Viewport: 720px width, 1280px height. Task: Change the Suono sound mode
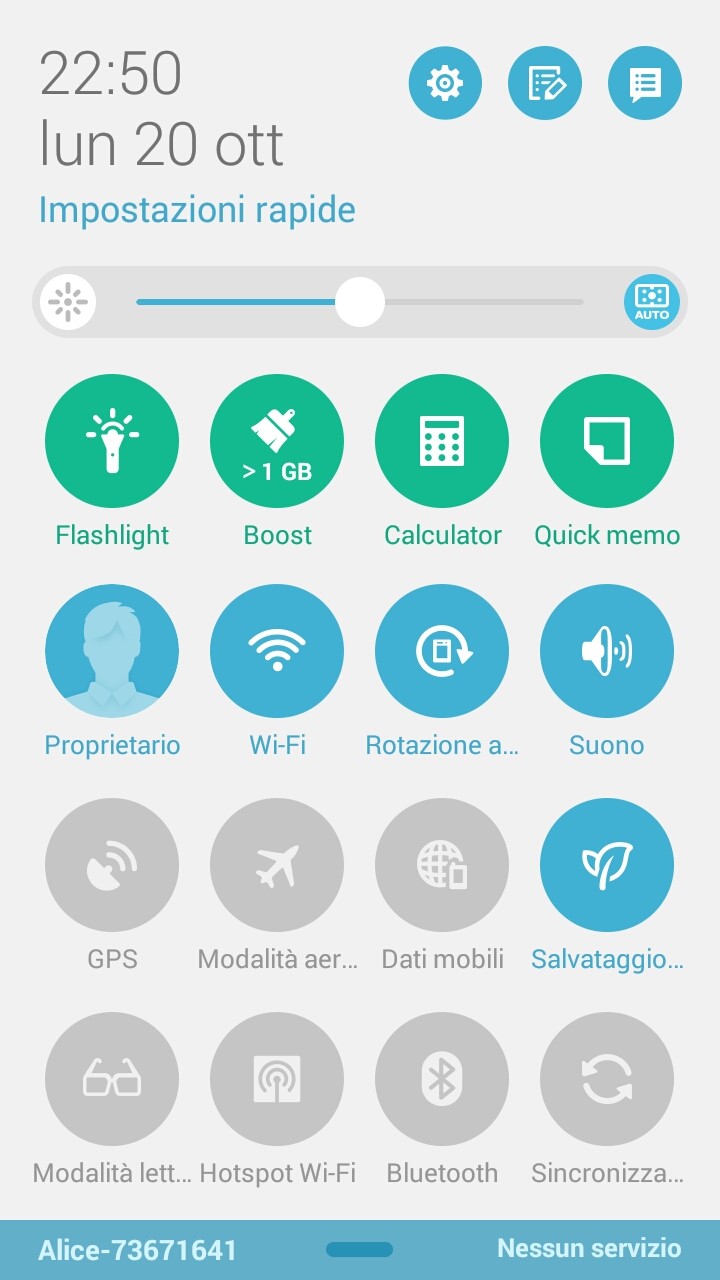pyautogui.click(x=607, y=651)
